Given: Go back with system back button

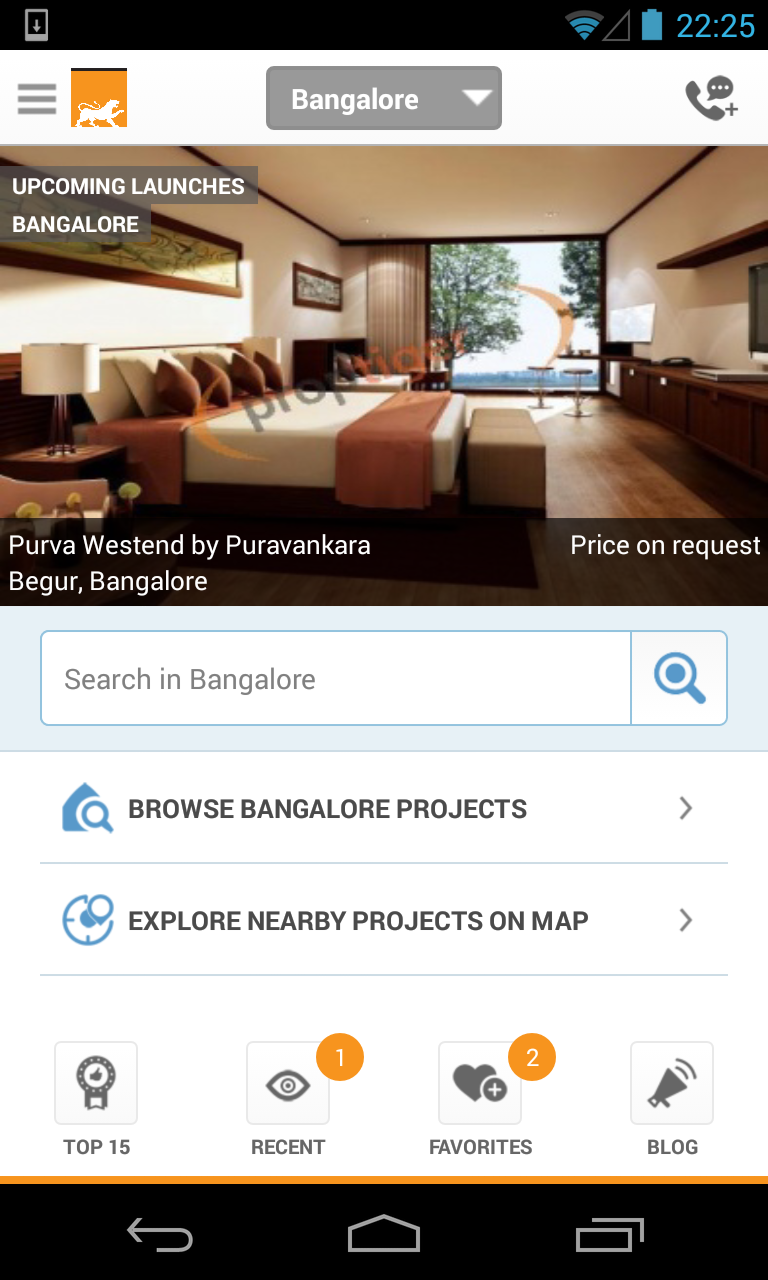Looking at the screenshot, I should point(160,1236).
